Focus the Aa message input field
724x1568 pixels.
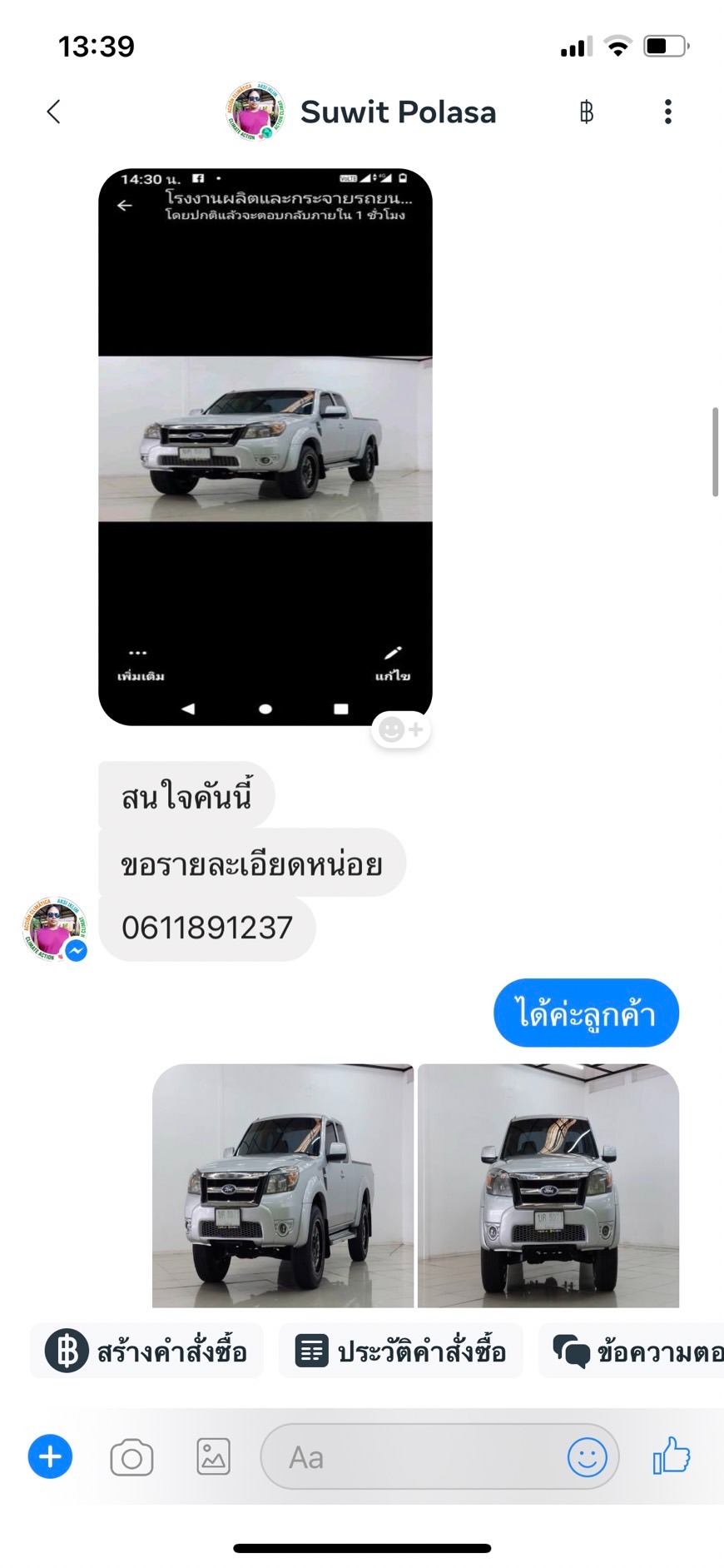click(439, 1457)
